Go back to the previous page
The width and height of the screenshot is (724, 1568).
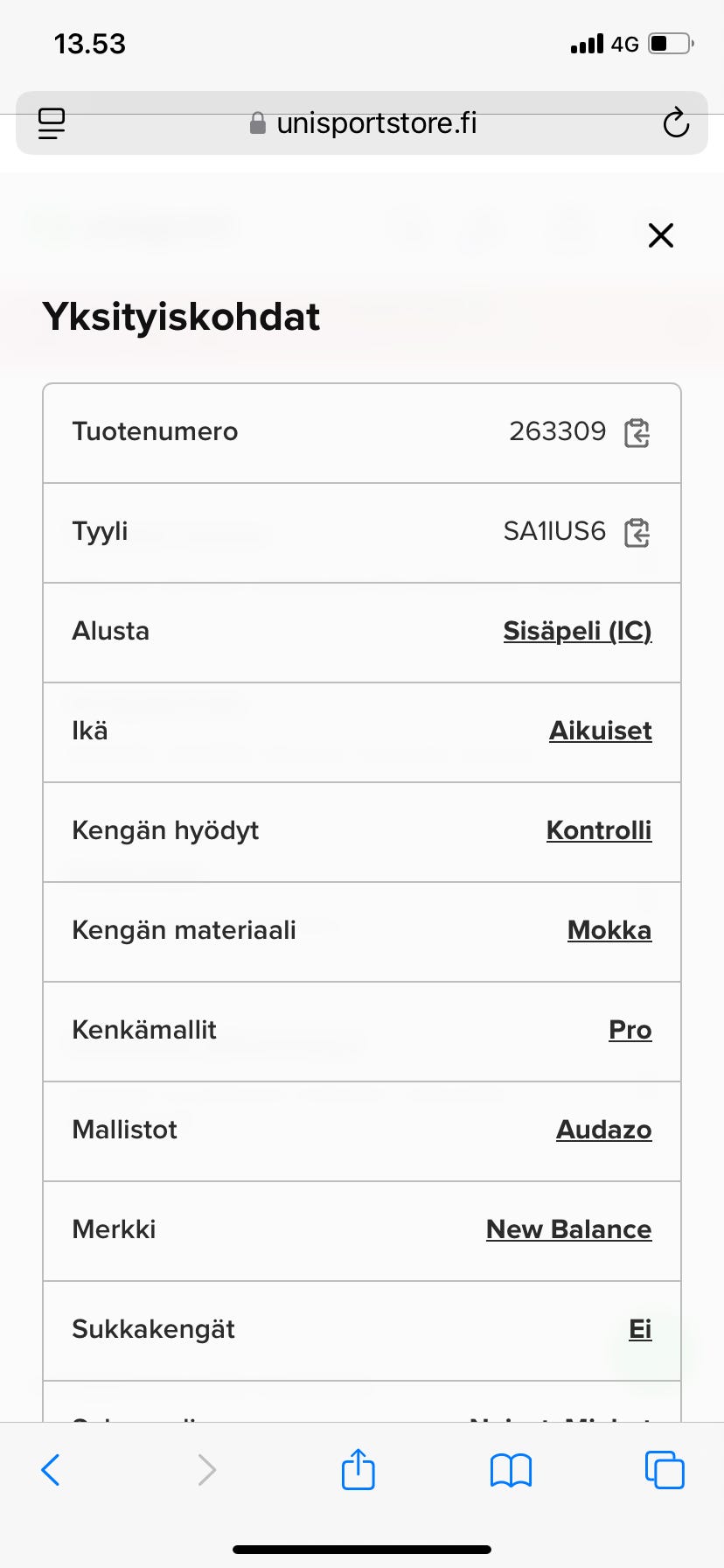click(51, 1470)
